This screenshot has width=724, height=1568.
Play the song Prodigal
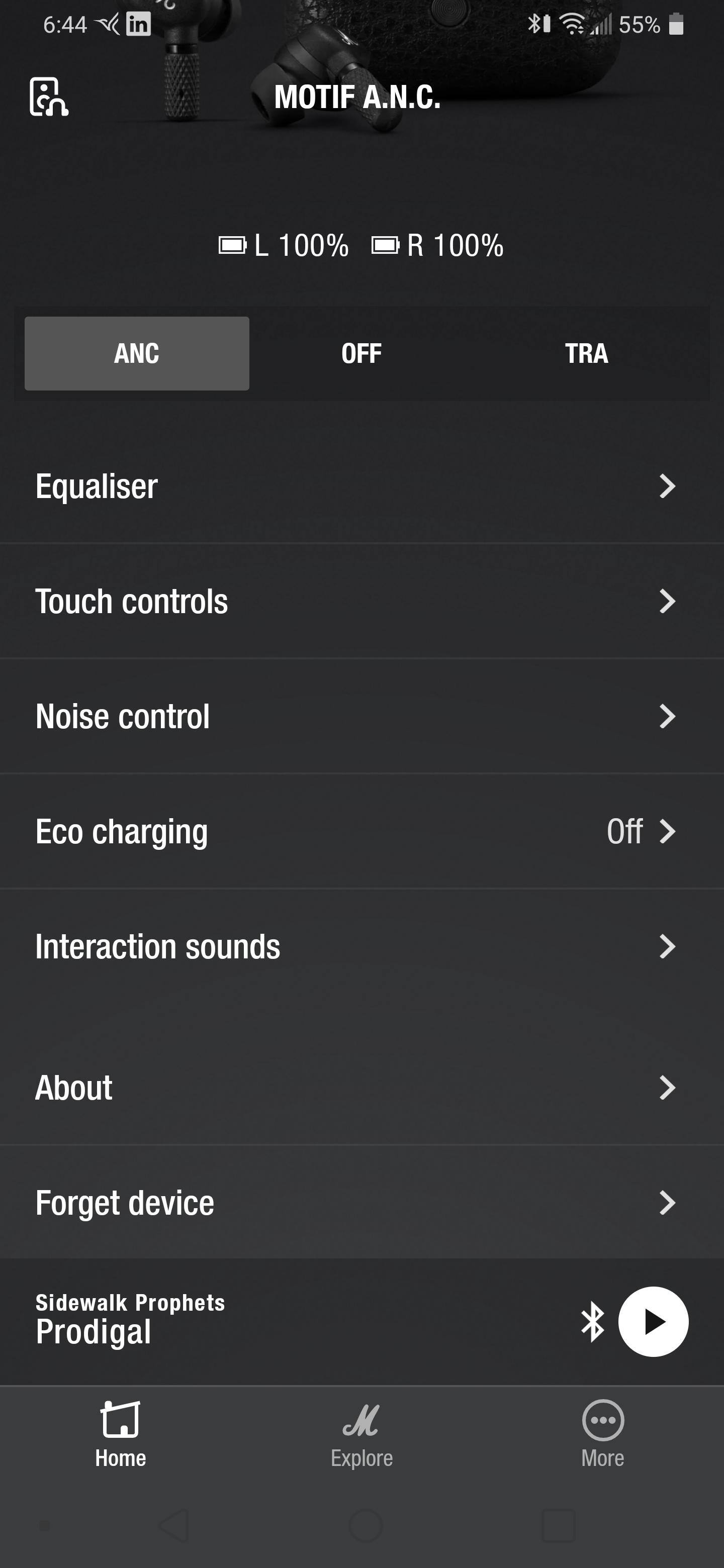click(653, 1321)
